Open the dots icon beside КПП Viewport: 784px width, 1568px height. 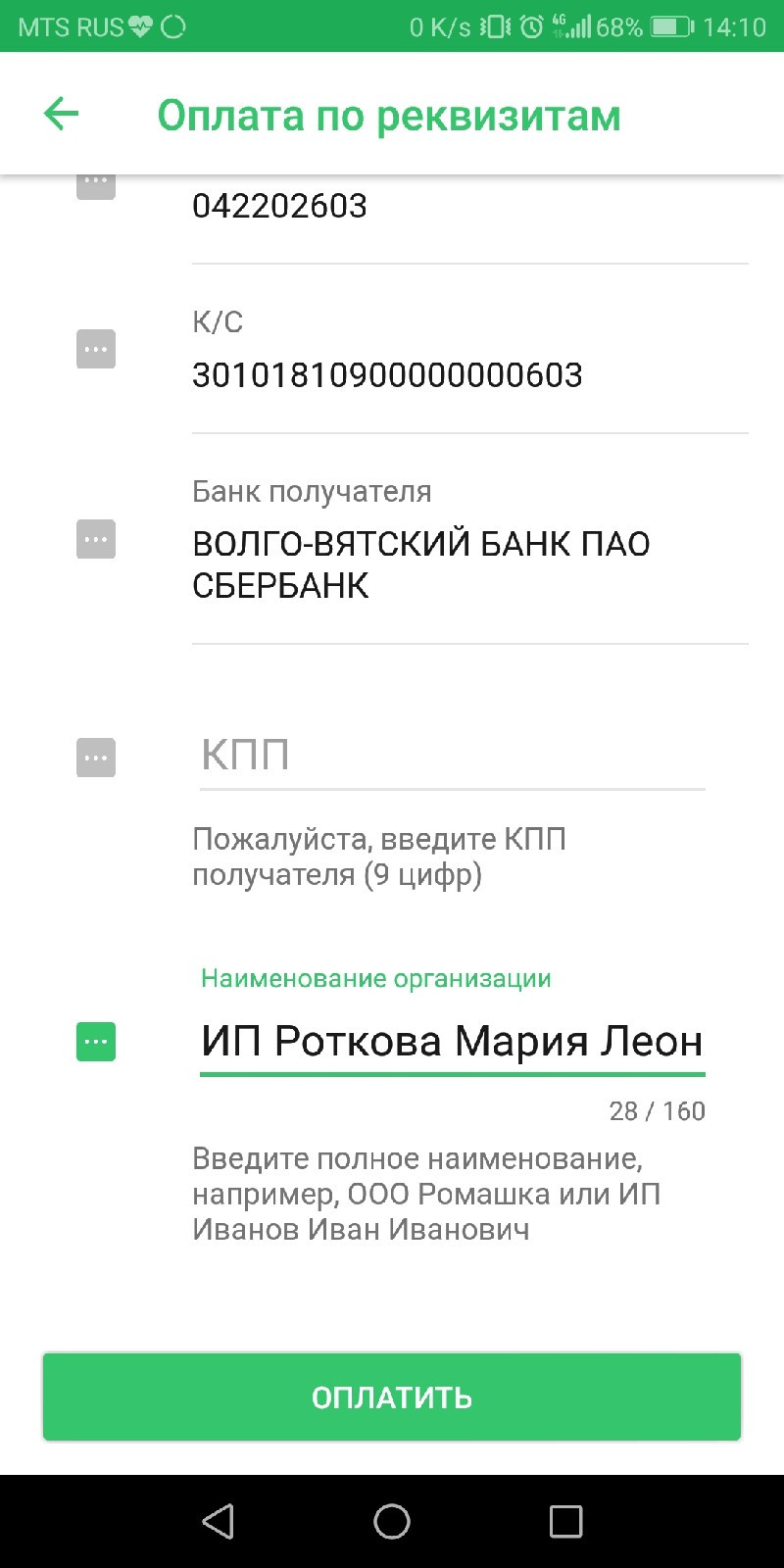click(x=96, y=758)
